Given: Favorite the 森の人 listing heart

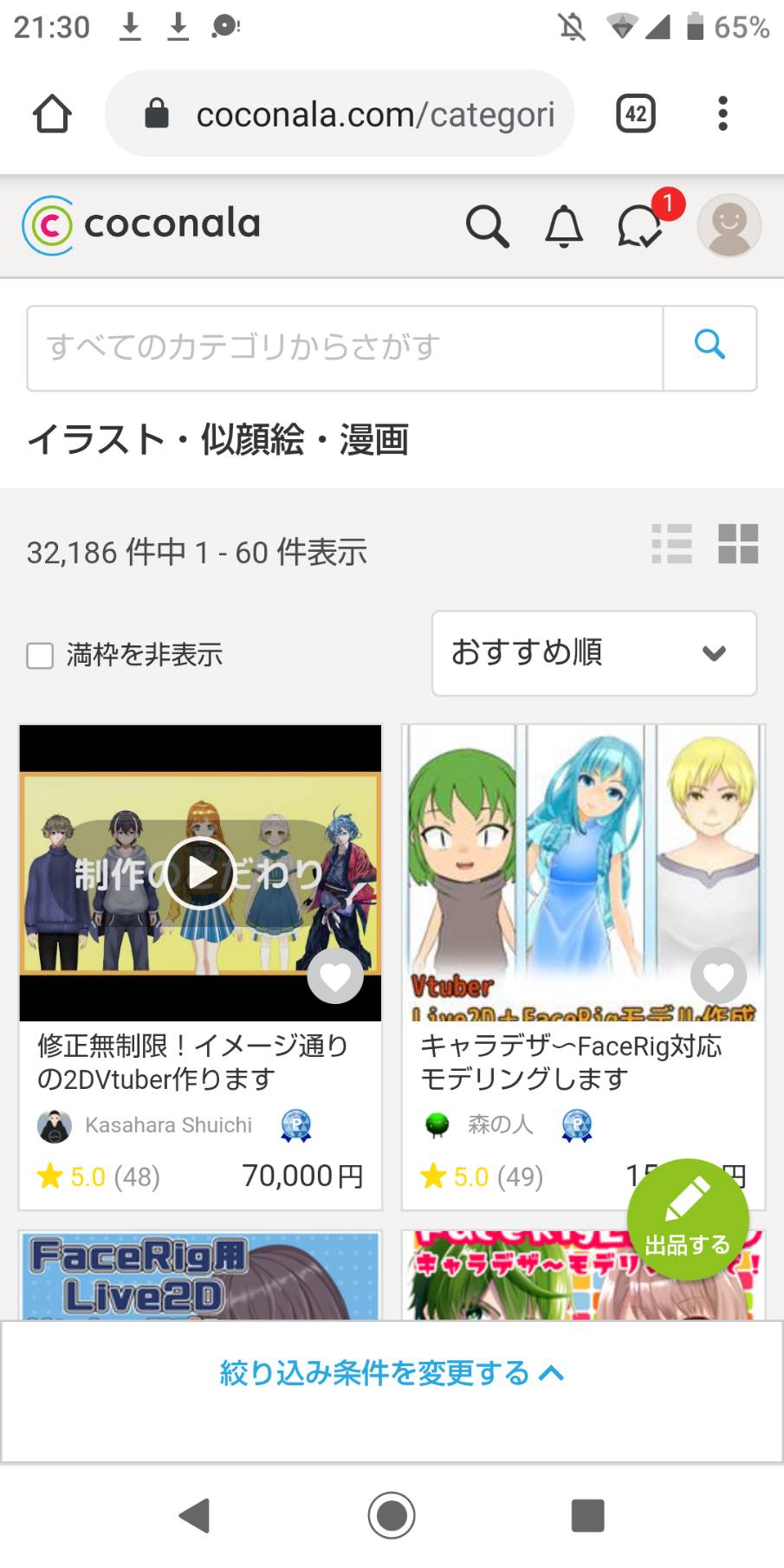Looking at the screenshot, I should (718, 976).
